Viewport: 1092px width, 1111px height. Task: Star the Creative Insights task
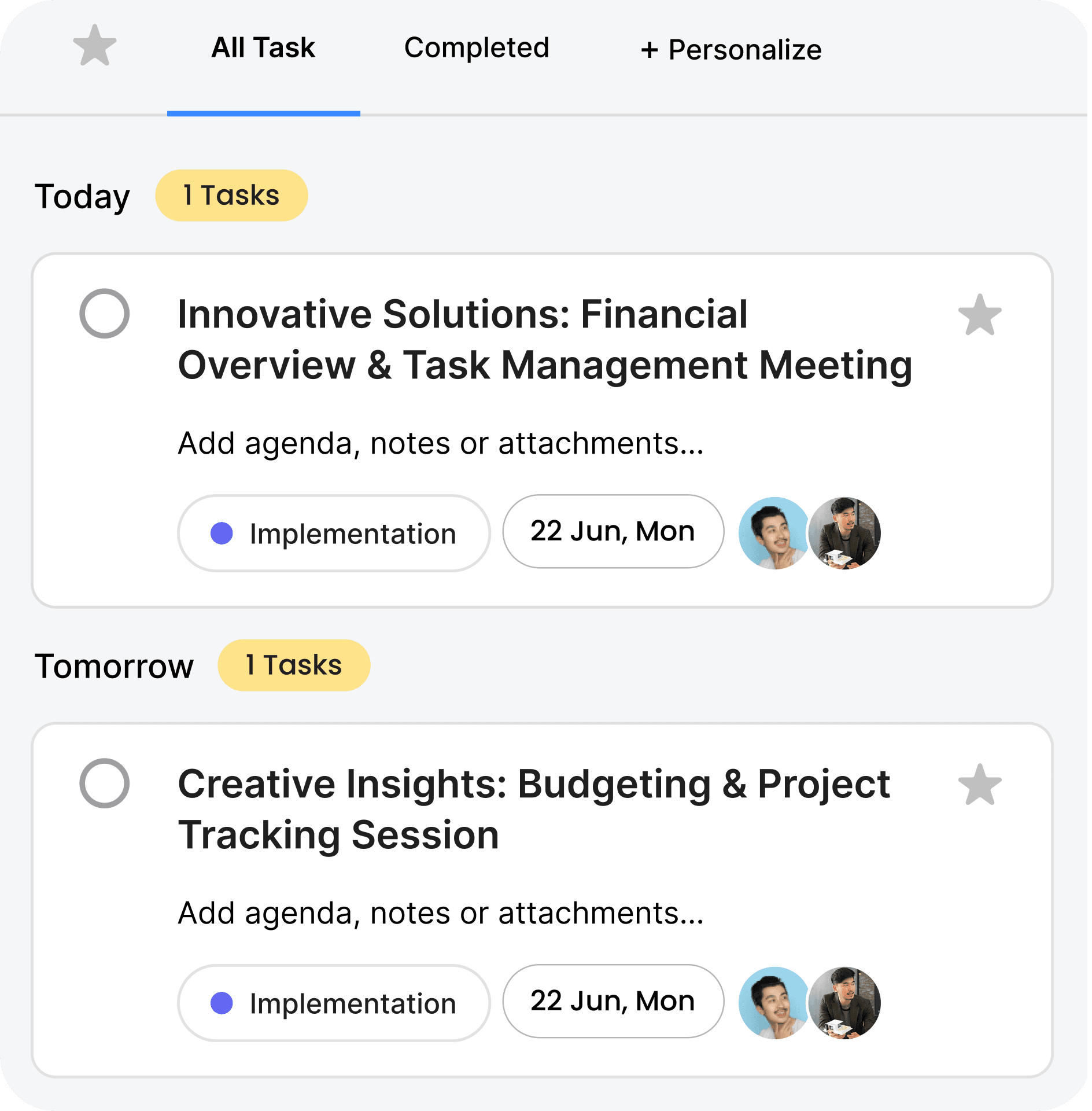pos(979,785)
